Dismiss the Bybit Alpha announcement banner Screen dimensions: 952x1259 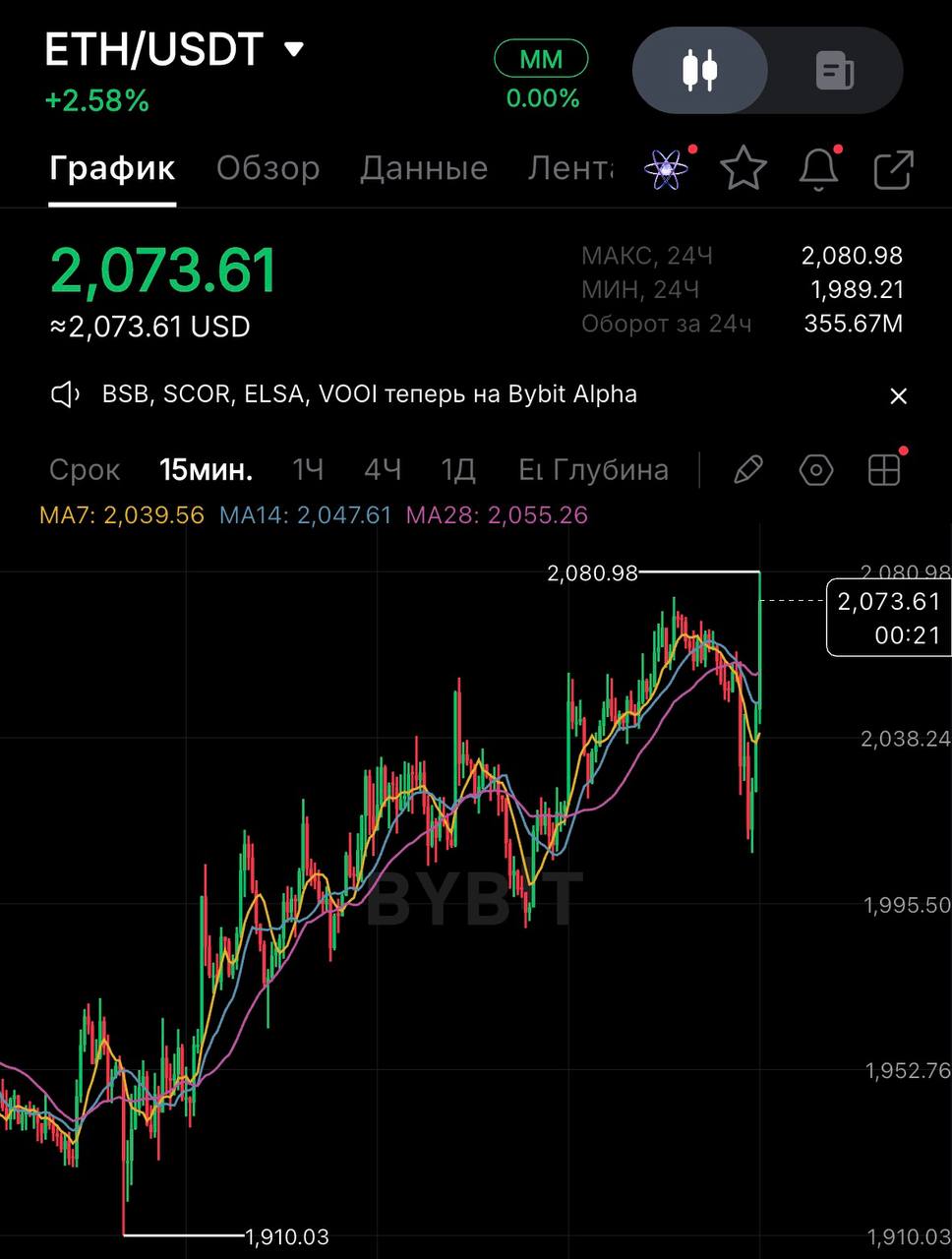898,396
